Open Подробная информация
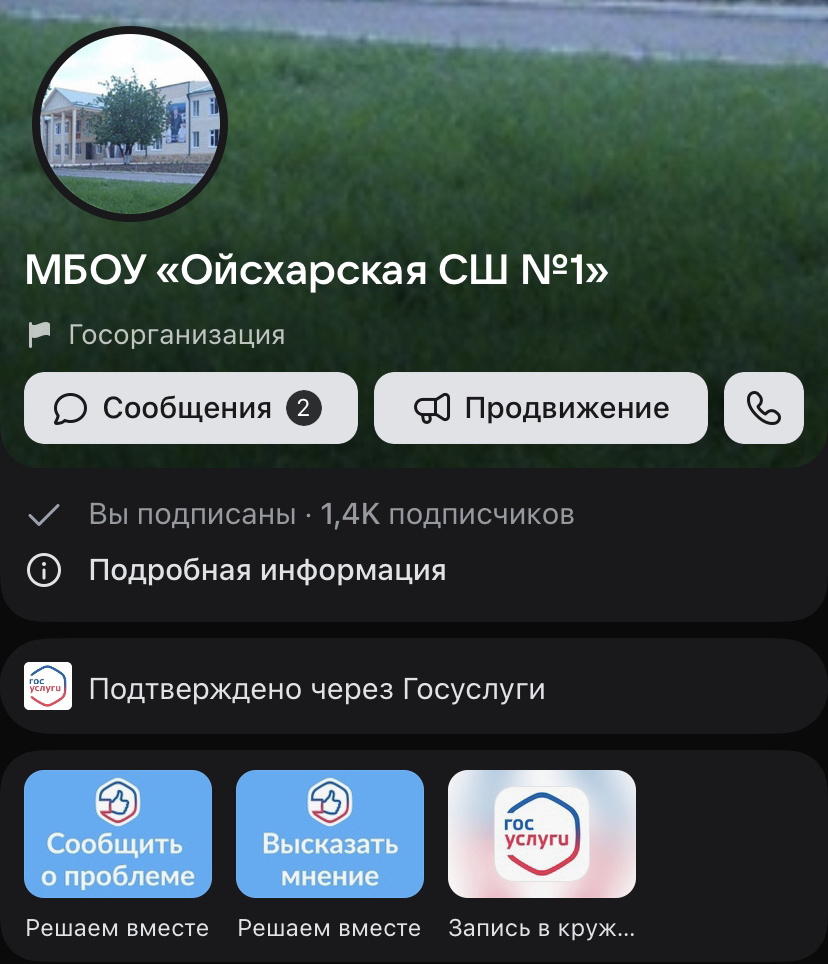The height and width of the screenshot is (964, 828). click(x=267, y=571)
